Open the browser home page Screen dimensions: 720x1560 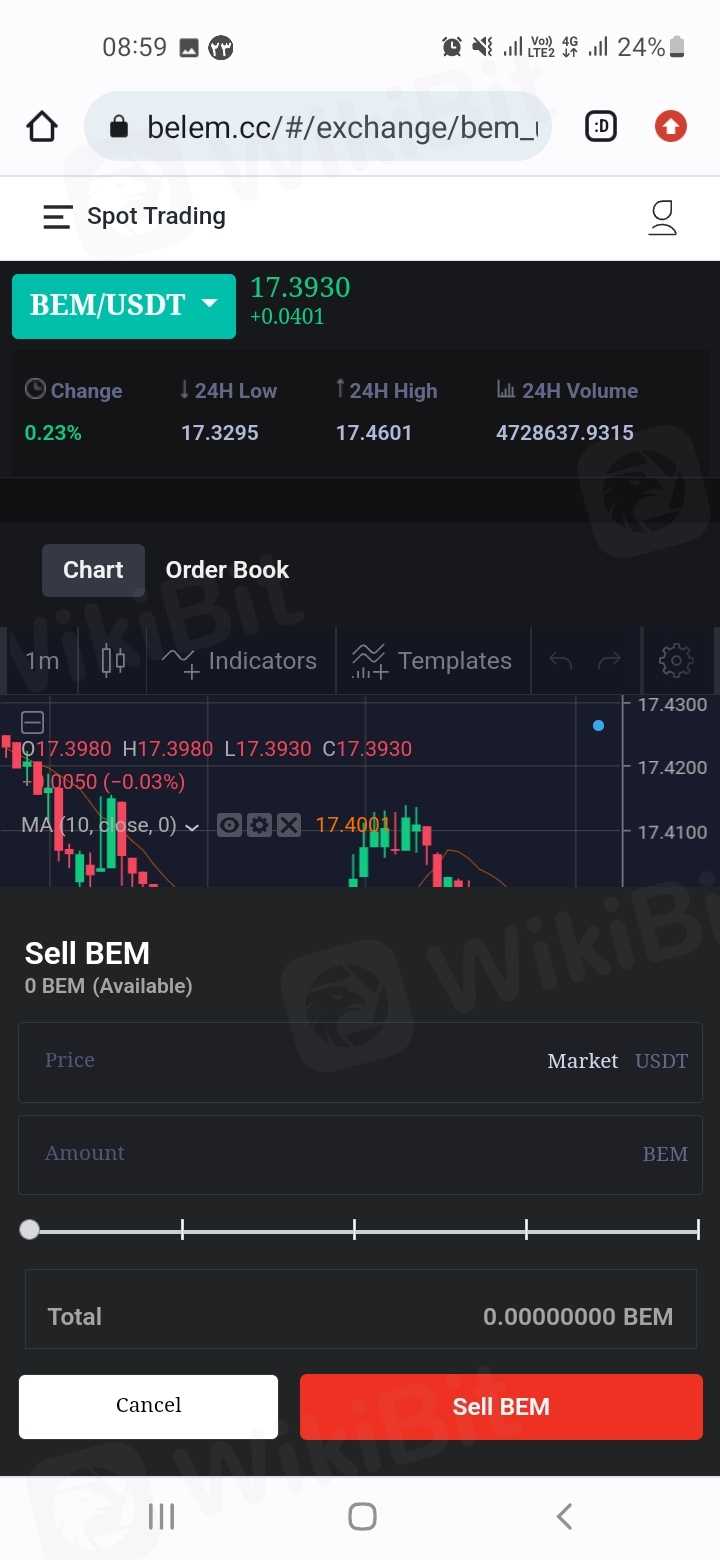[42, 127]
